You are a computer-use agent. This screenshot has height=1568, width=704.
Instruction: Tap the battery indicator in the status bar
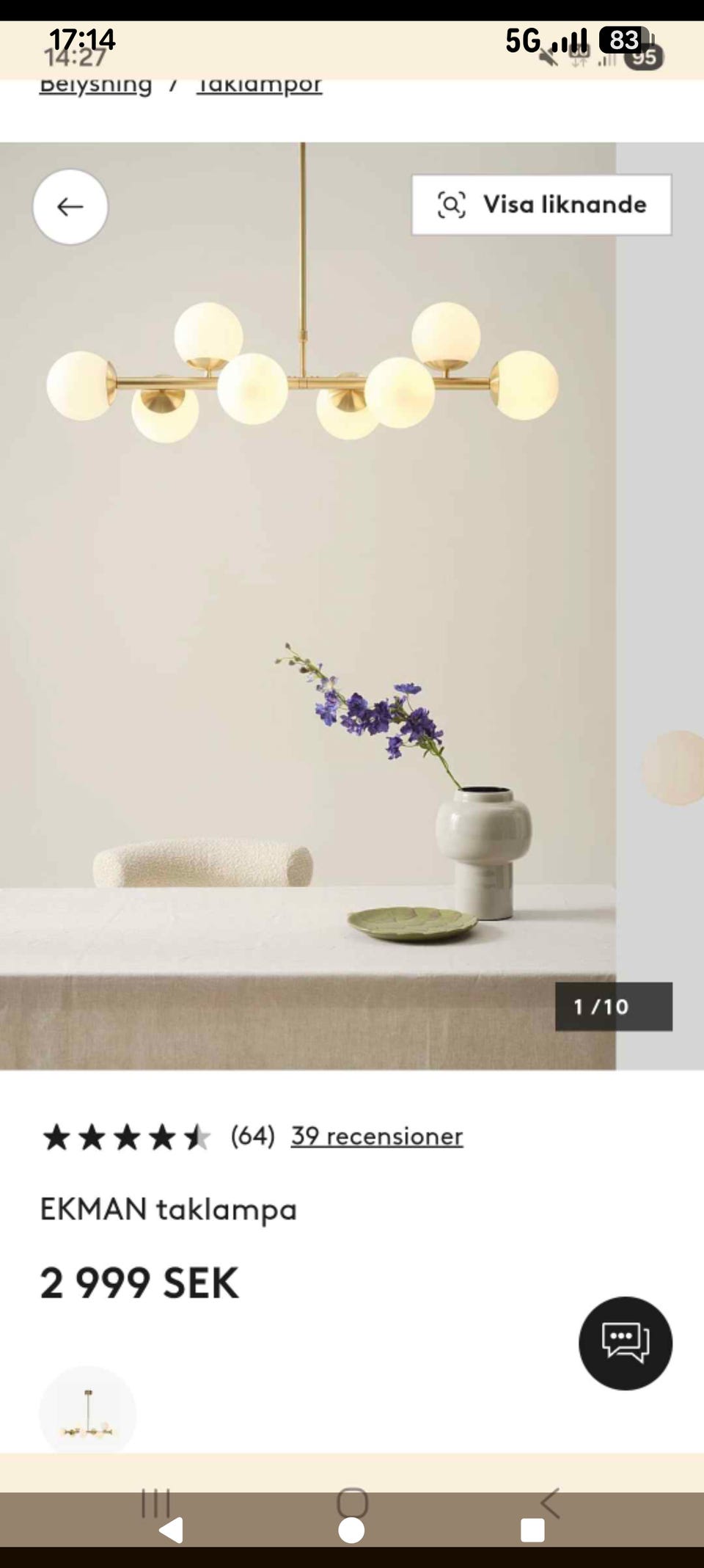pyautogui.click(x=623, y=40)
